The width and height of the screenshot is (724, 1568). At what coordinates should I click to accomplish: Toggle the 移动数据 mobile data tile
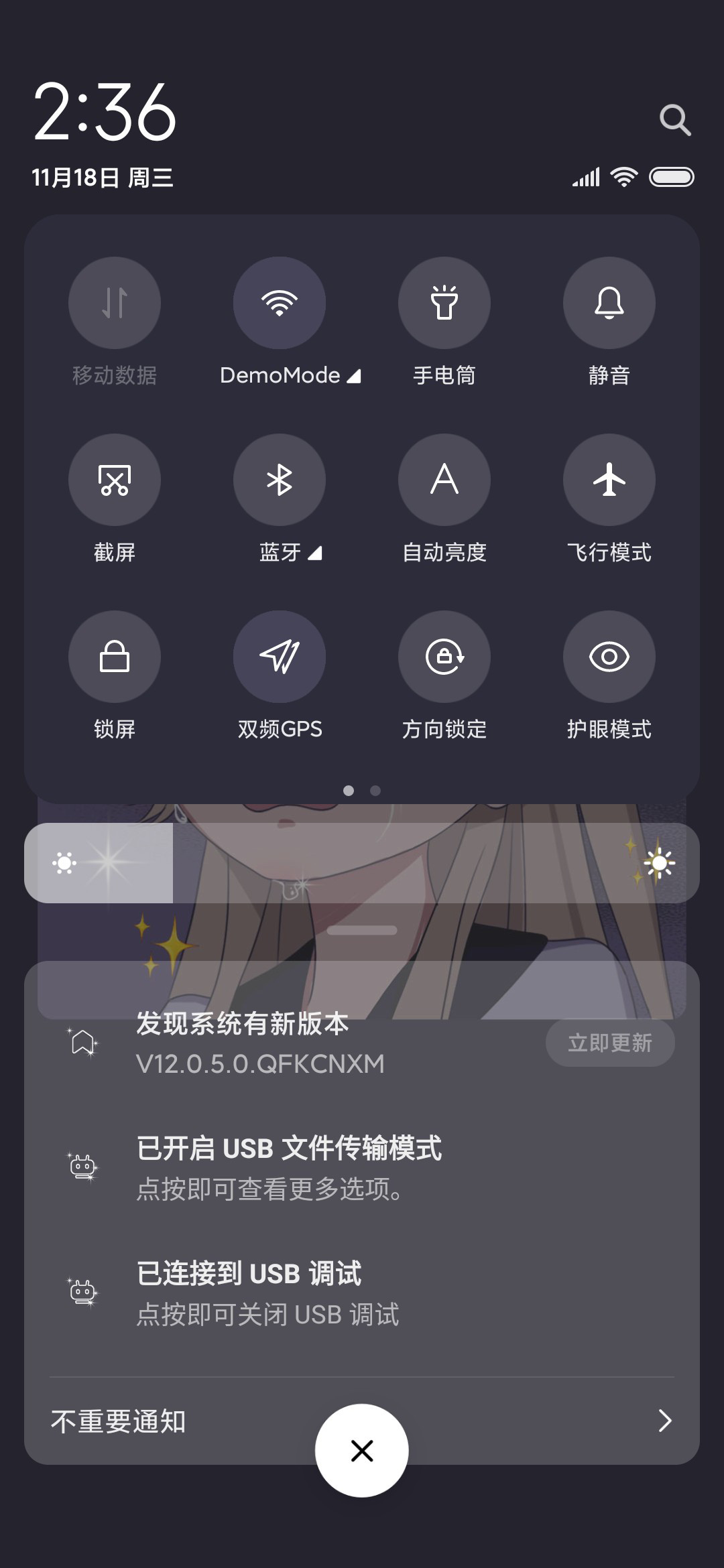point(115,303)
